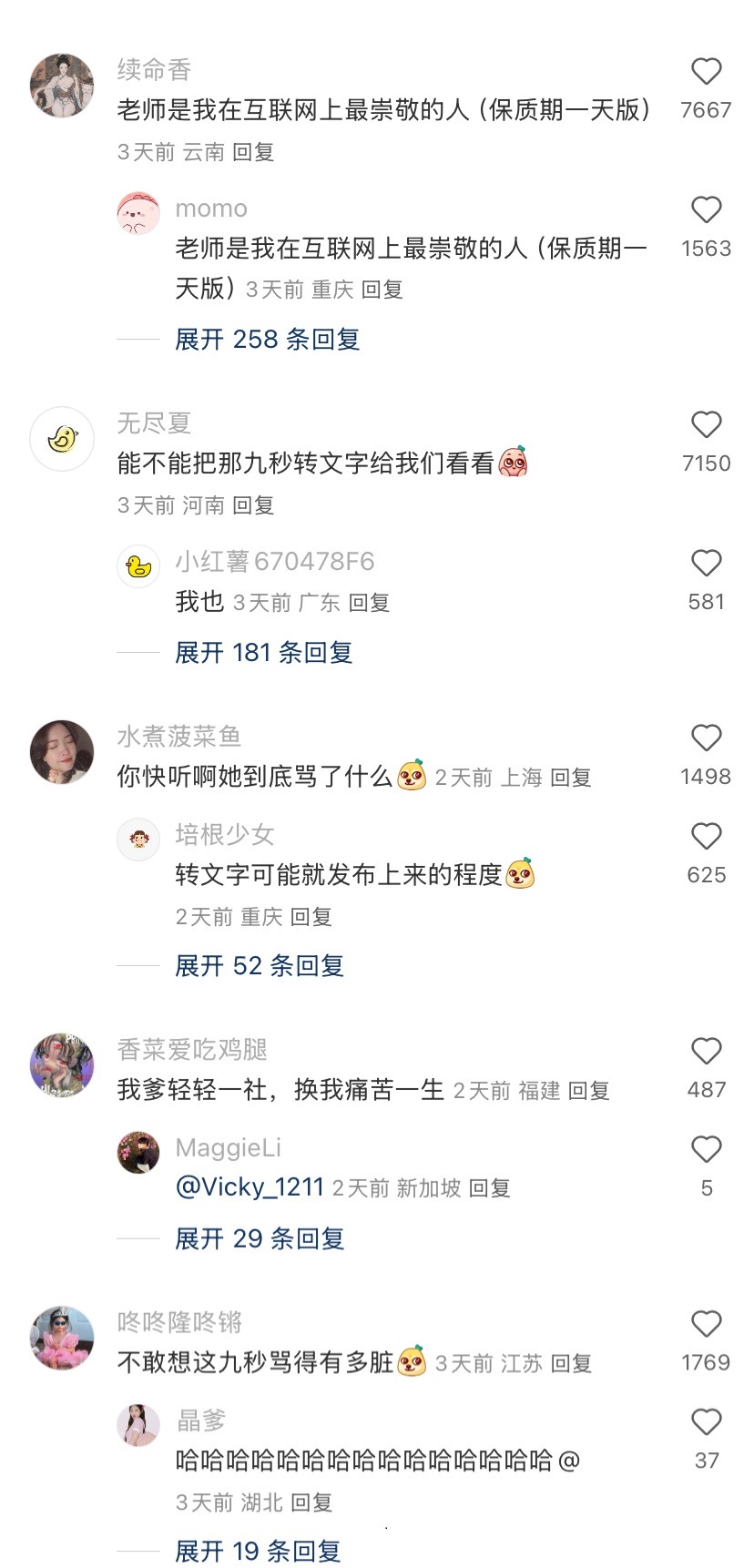Expand the 181 replies
Screen dimensions: 754x1568
[263, 653]
